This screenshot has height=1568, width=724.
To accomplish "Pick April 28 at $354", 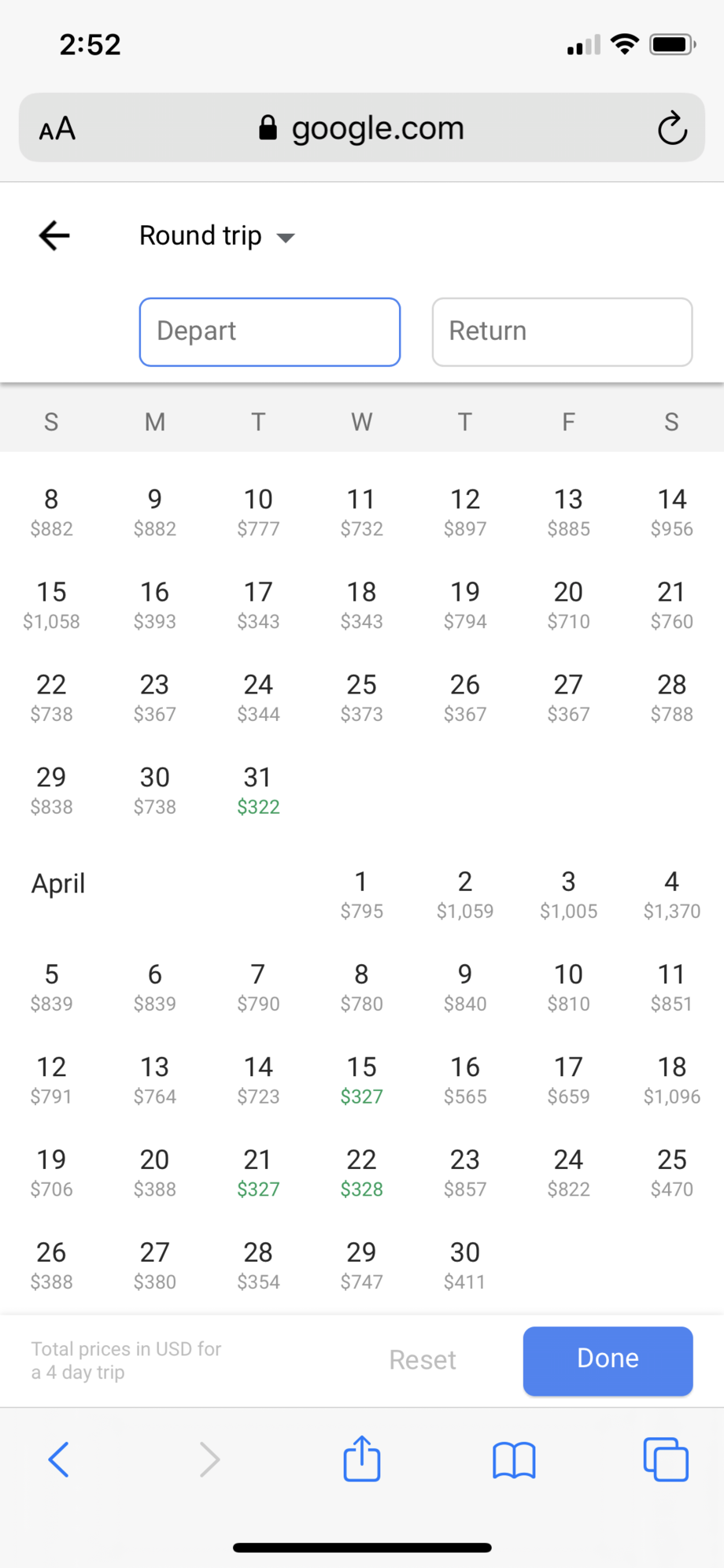I will click(258, 1266).
